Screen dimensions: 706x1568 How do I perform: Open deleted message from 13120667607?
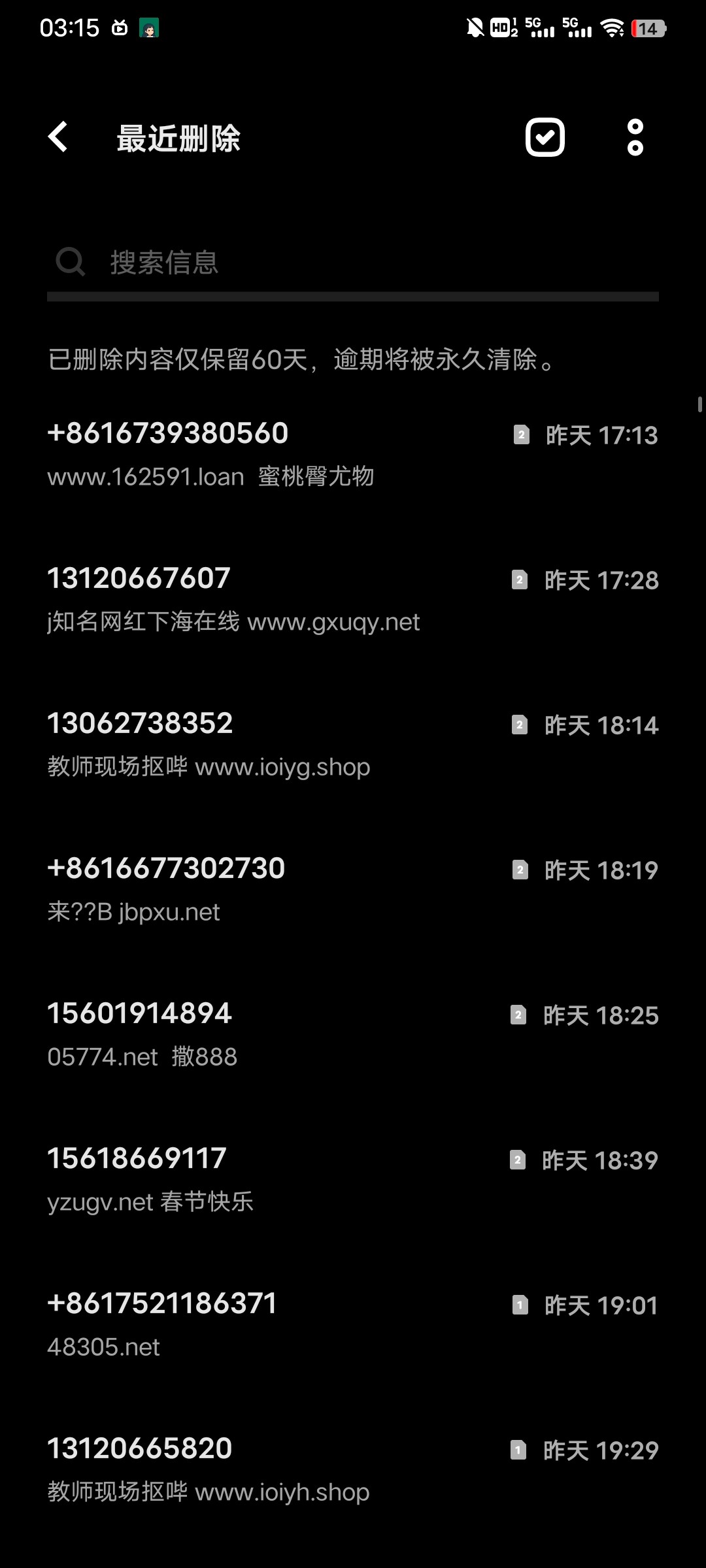(353, 600)
